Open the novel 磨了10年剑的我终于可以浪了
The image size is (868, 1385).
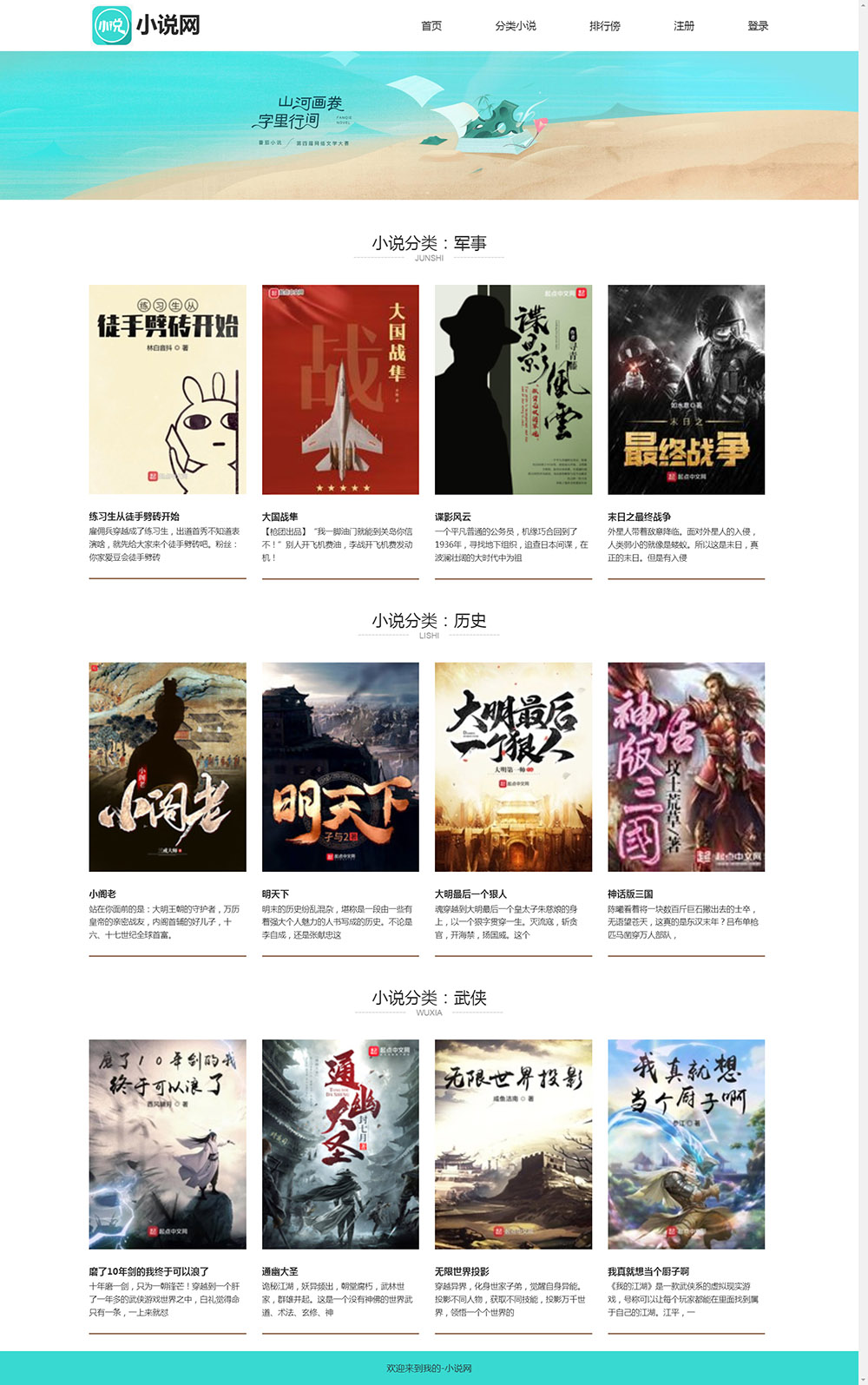tap(168, 1144)
